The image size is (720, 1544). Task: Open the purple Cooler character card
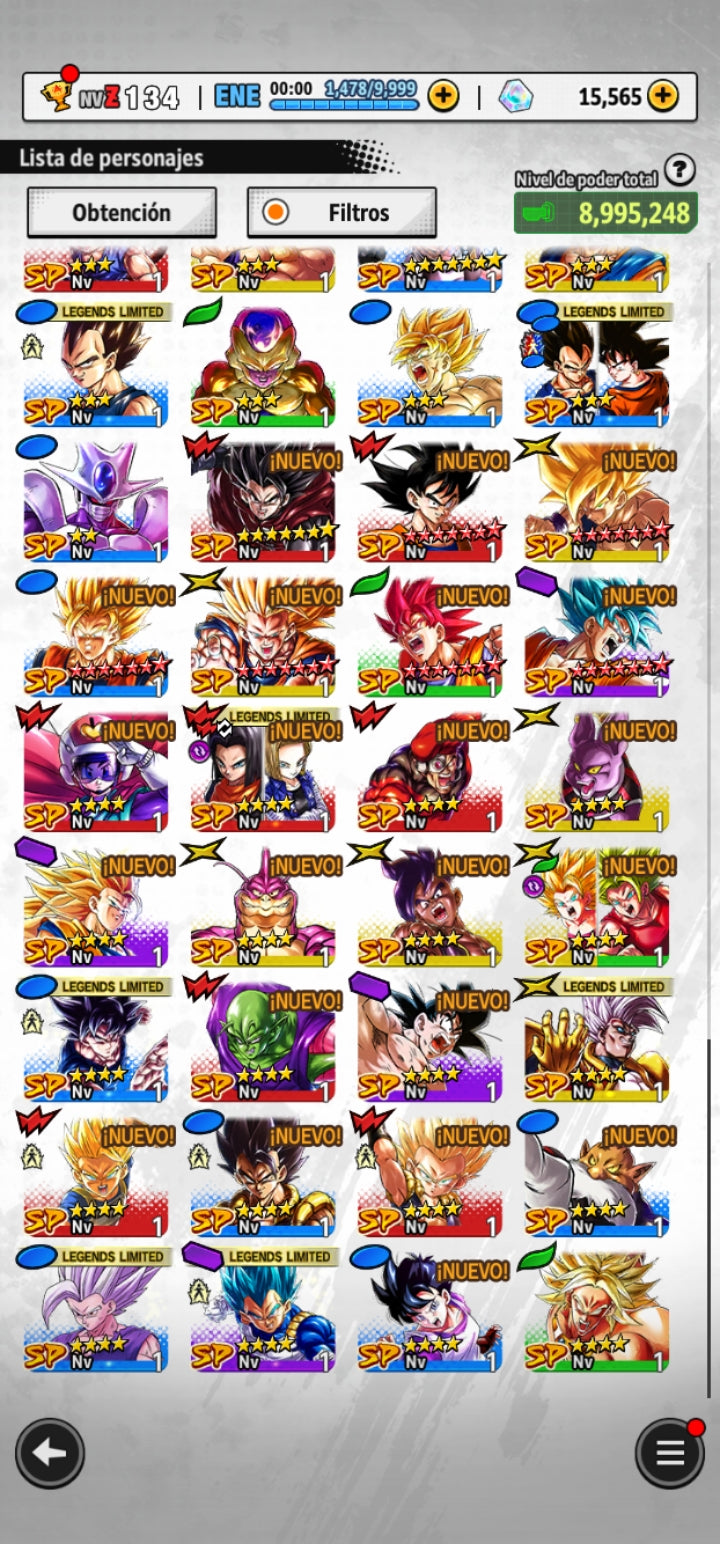[96, 500]
